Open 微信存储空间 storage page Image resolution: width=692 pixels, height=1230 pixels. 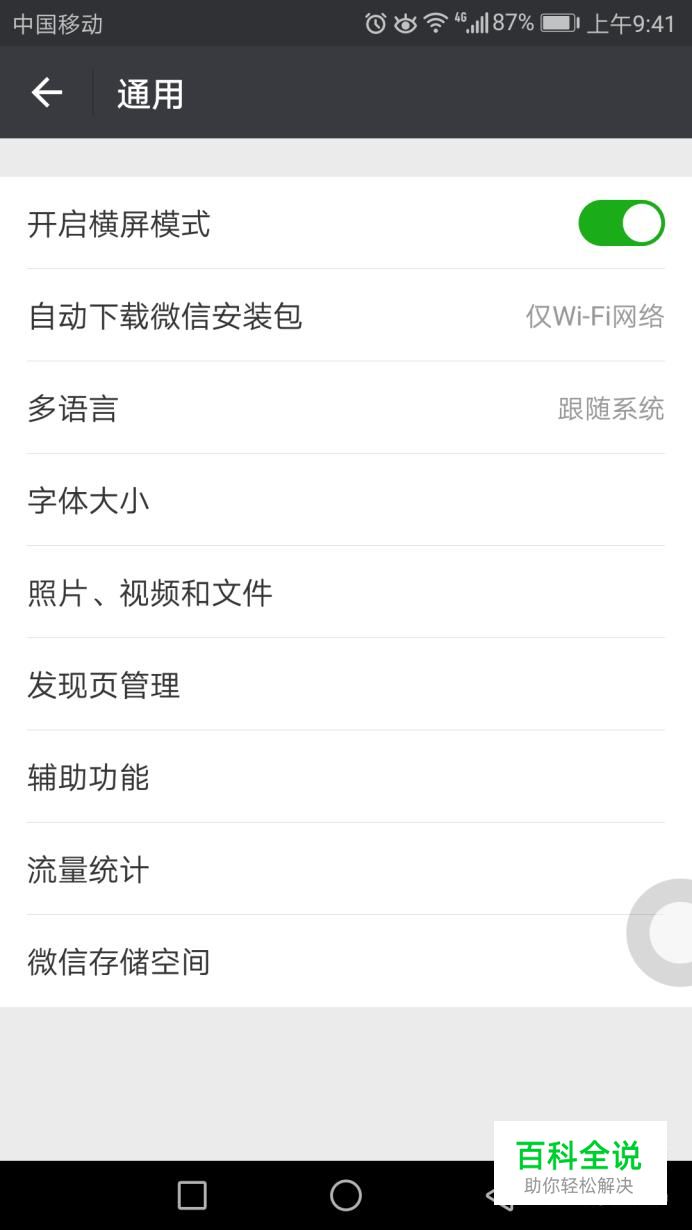coord(346,961)
